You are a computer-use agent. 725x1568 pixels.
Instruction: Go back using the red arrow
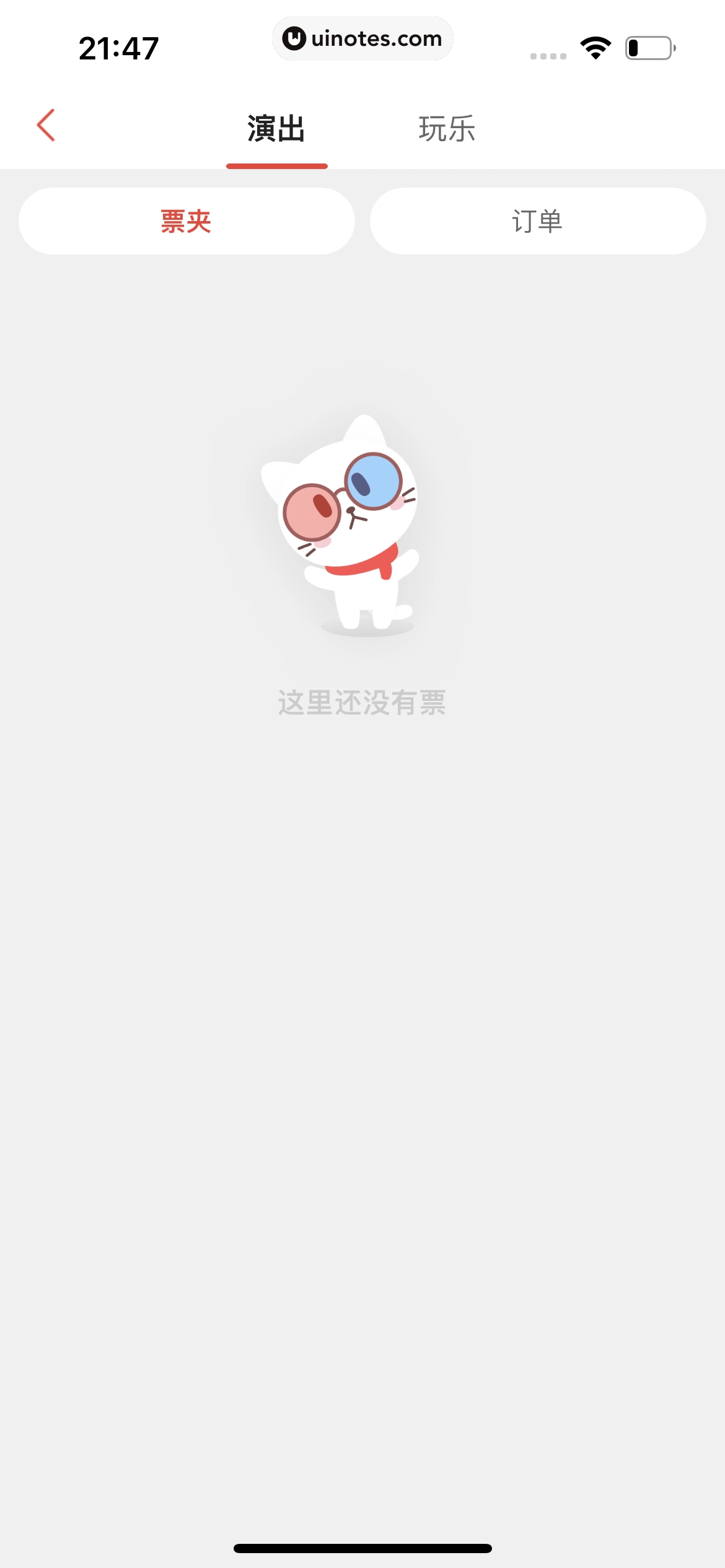click(46, 126)
